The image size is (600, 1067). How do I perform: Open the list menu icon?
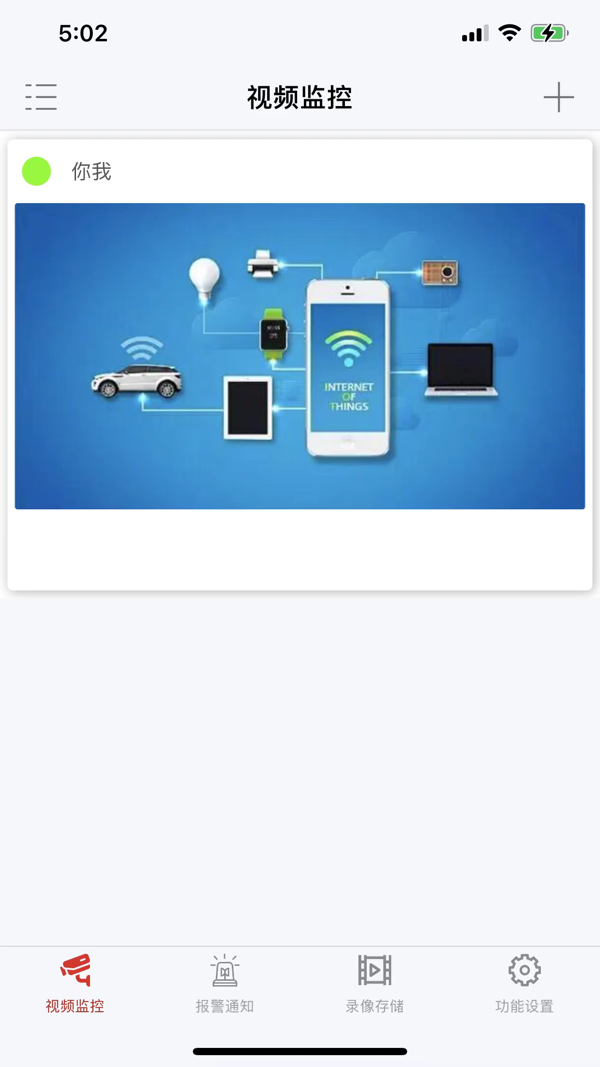tap(41, 97)
